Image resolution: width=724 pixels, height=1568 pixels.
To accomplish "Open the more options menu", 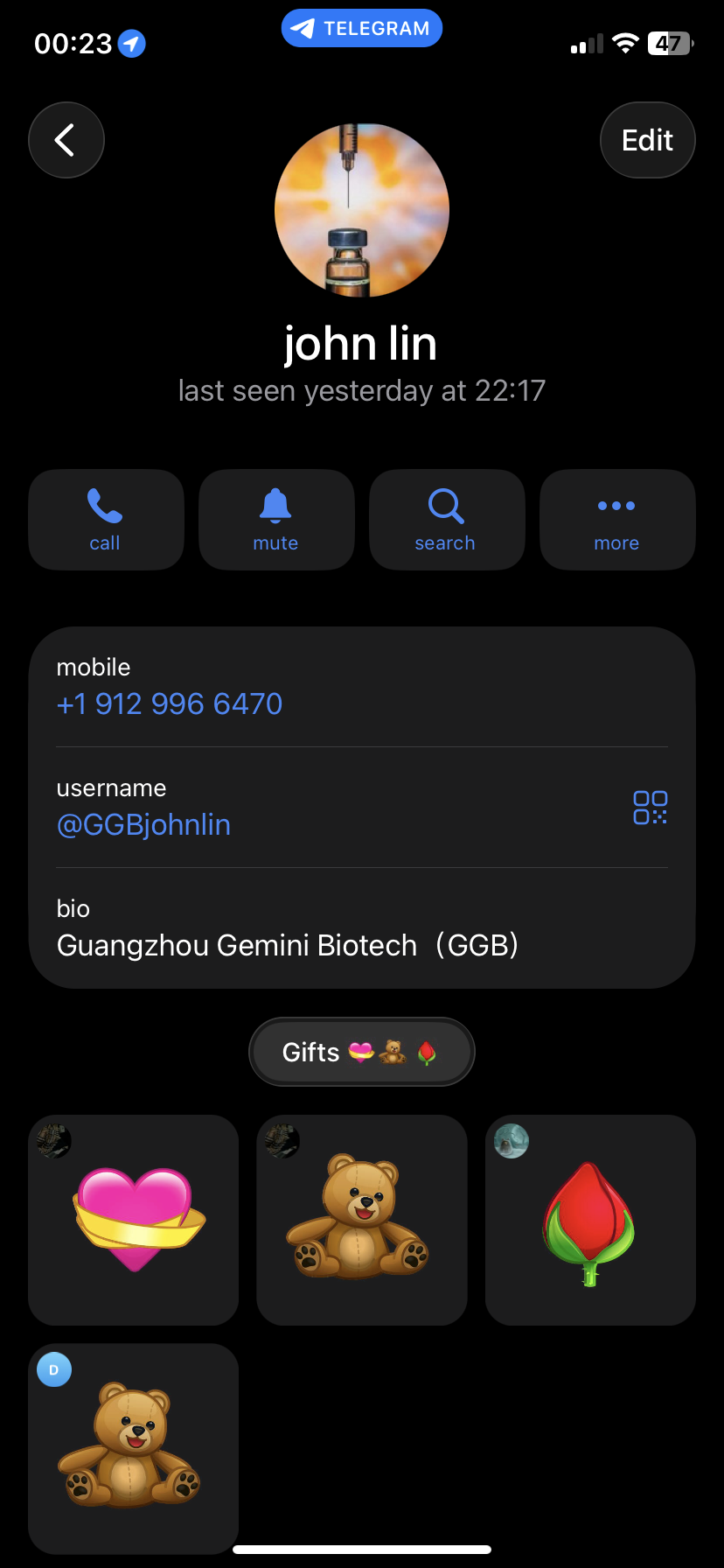I will [x=617, y=520].
